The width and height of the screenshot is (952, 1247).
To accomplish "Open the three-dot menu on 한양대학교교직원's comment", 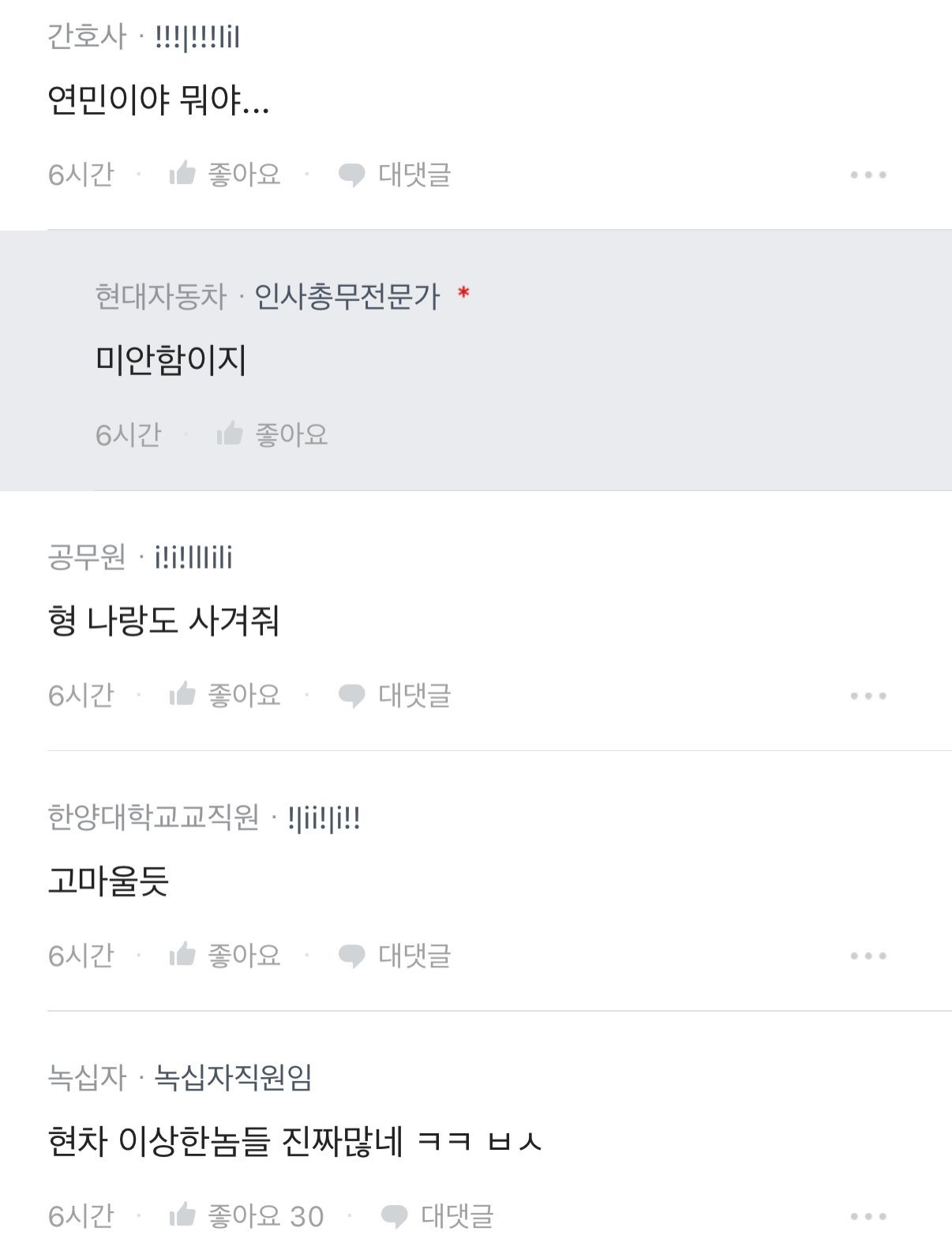I will coord(868,956).
